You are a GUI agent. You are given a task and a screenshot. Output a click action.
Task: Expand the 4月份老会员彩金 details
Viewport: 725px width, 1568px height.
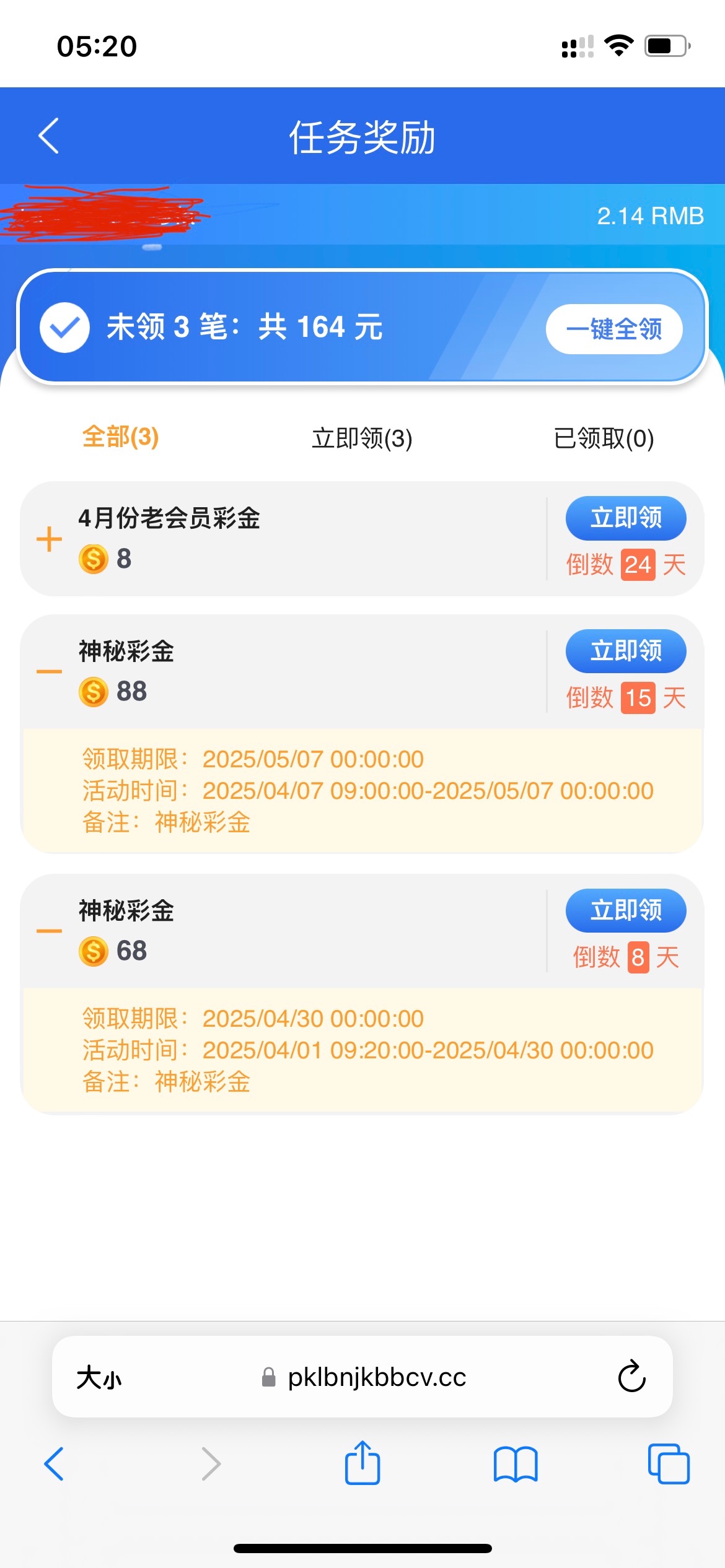pyautogui.click(x=49, y=539)
